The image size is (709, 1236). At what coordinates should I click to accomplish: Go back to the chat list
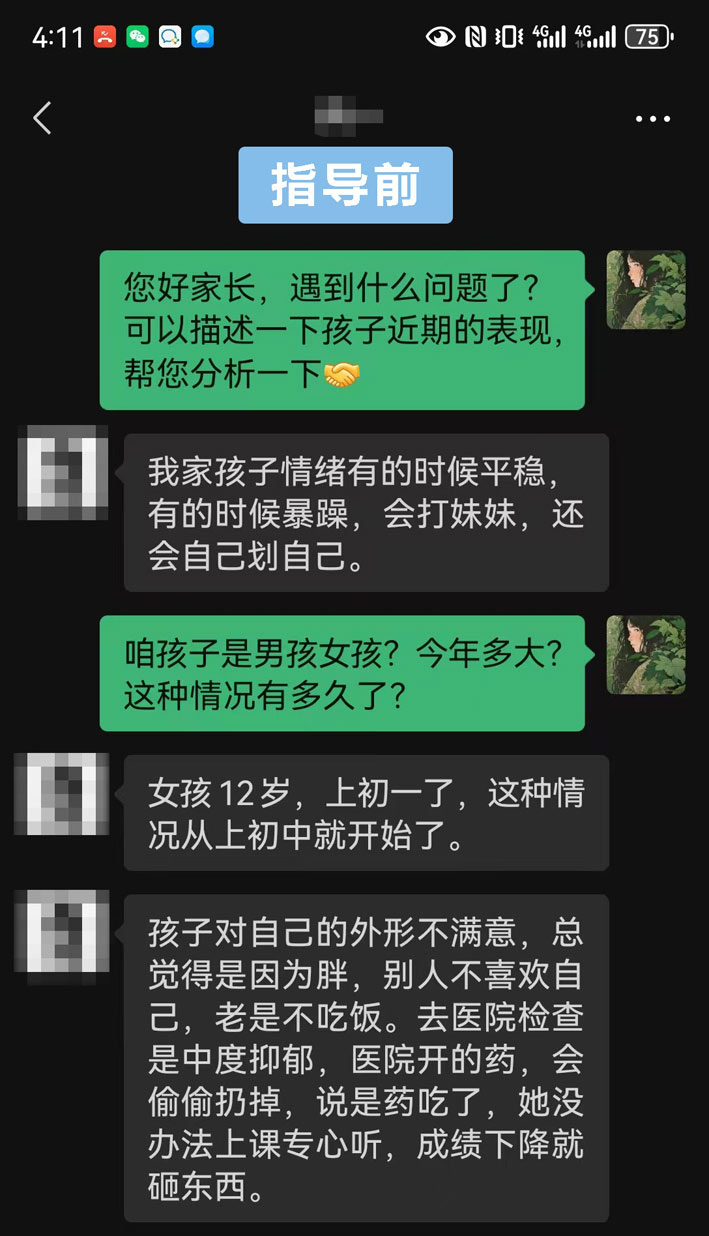coord(42,118)
